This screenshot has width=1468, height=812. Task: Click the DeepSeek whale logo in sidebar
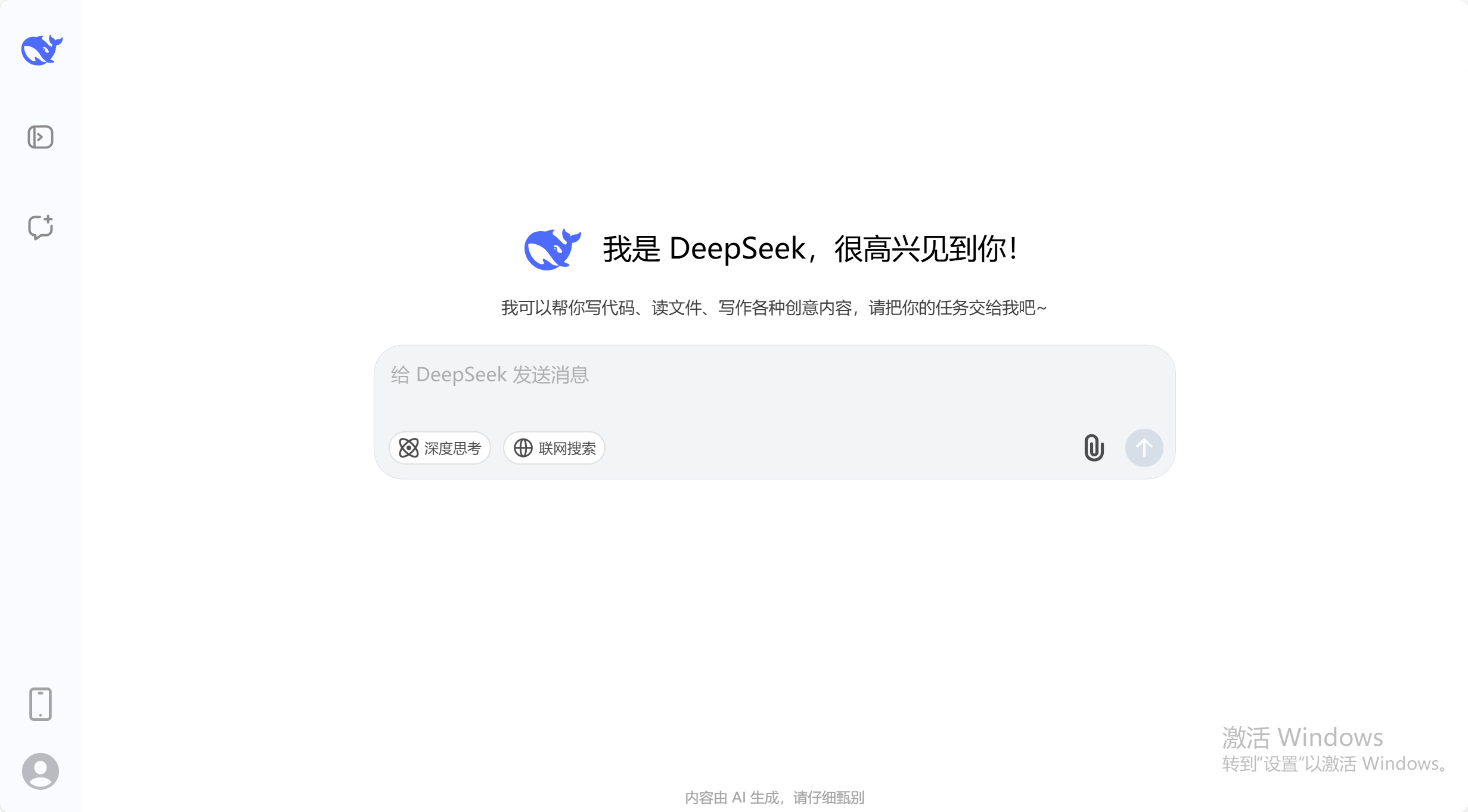[42, 50]
